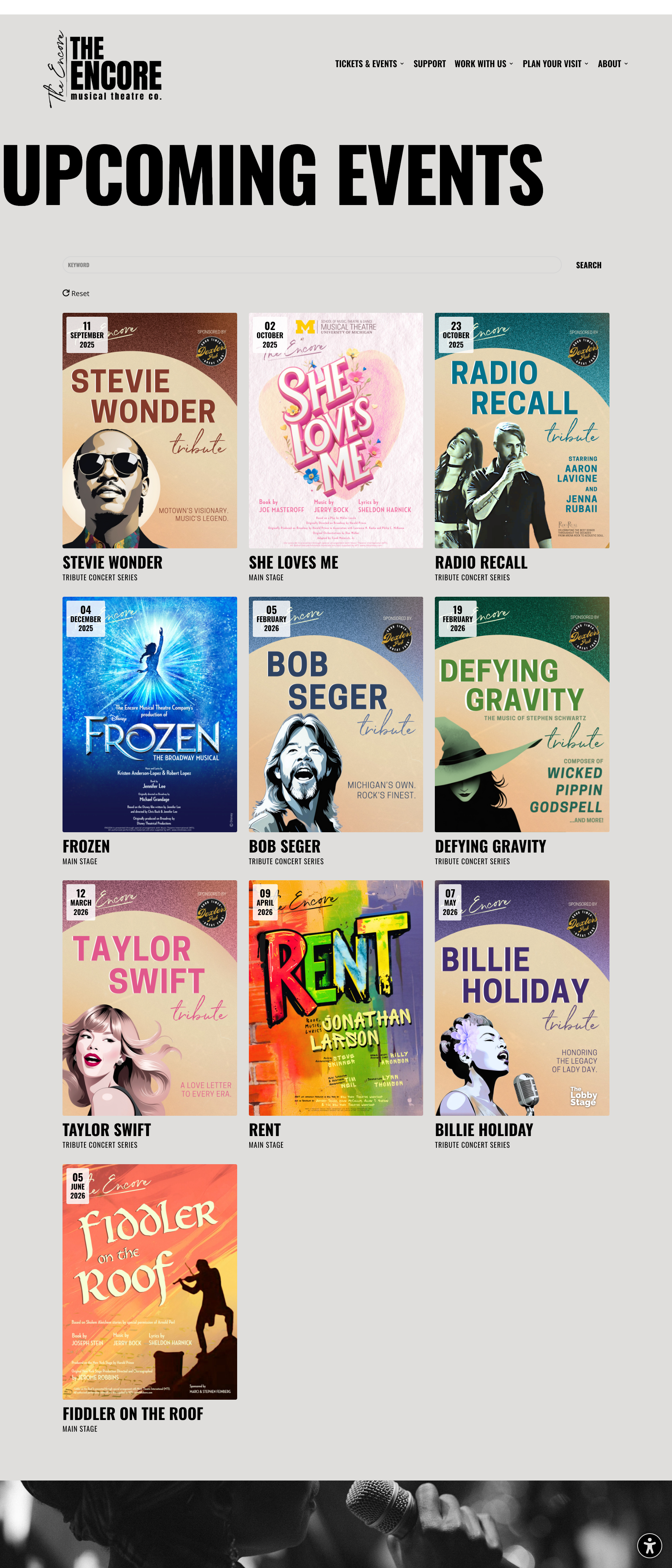
Task: Expand the Plan Your Visit menu
Action: point(554,64)
